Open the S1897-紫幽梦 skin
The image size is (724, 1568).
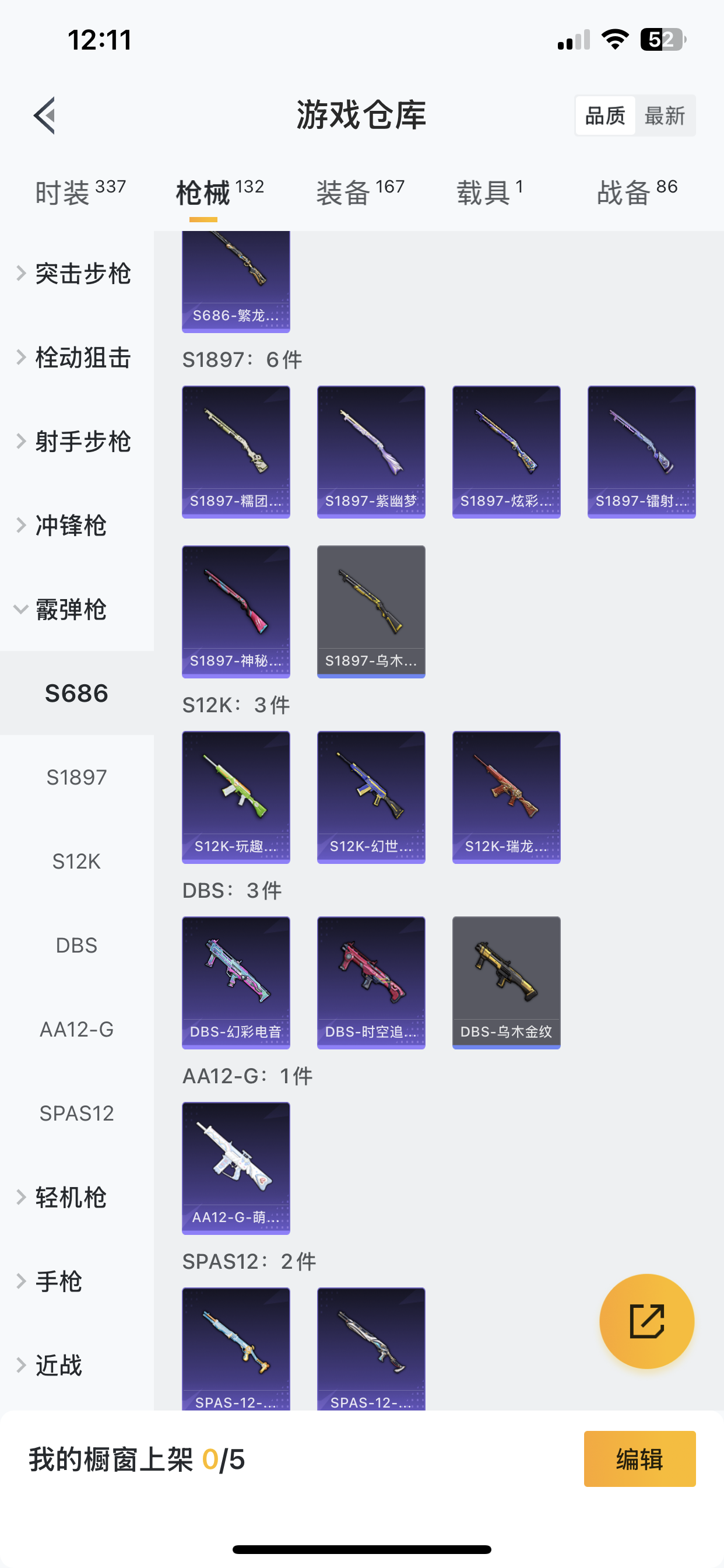371,452
